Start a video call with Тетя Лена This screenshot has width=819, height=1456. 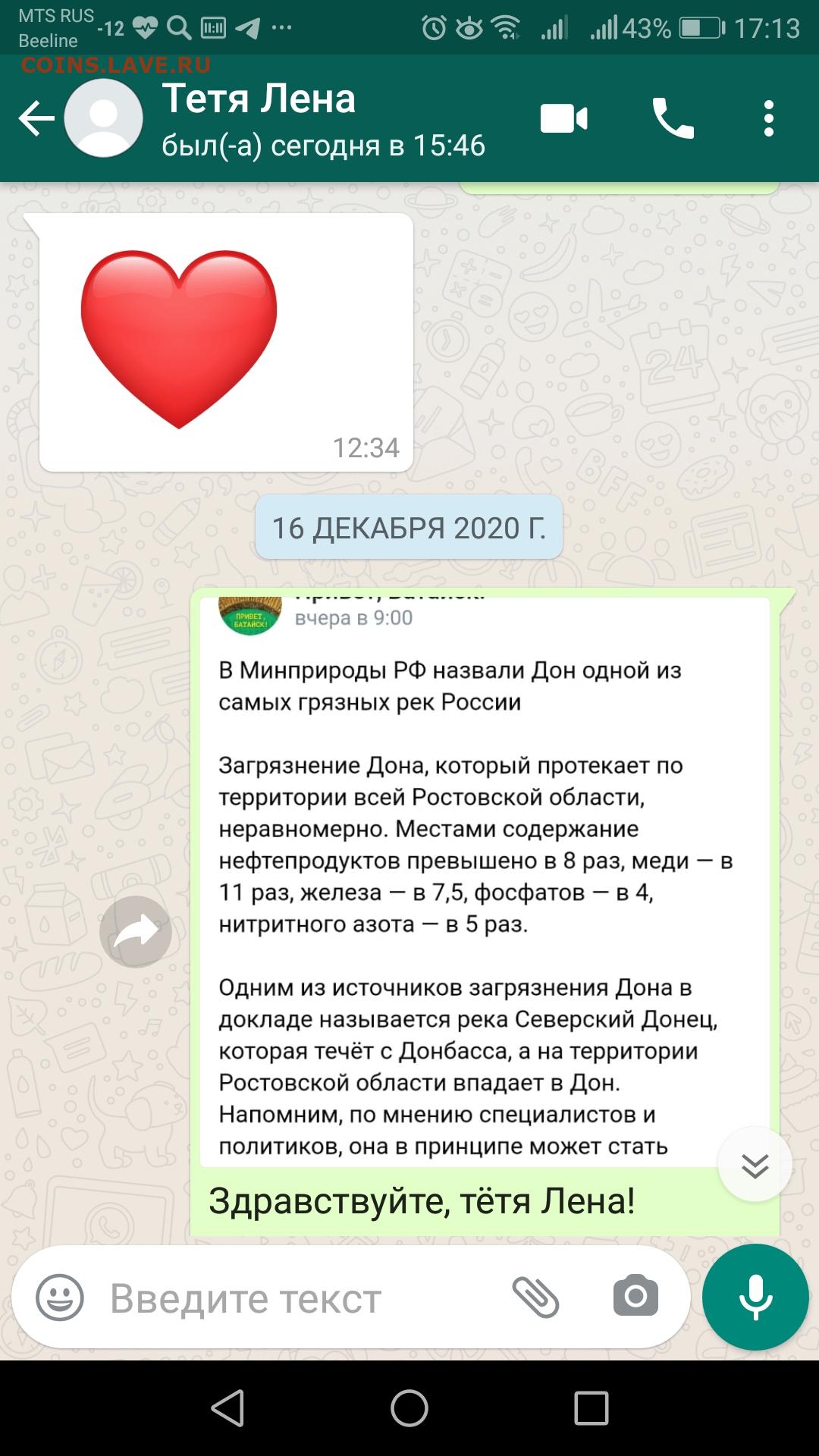563,119
